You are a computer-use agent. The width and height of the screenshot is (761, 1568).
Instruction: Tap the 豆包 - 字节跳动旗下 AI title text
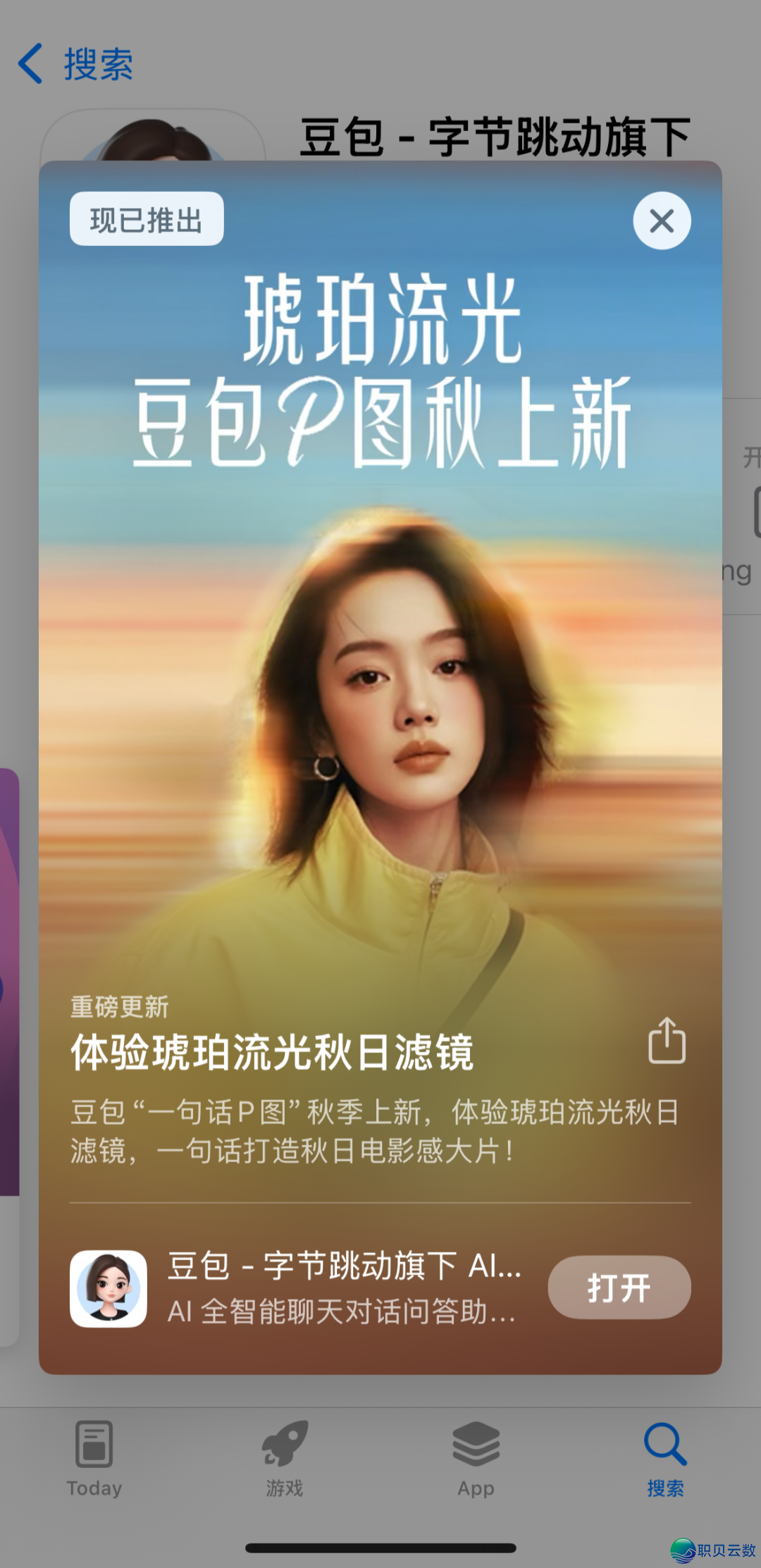[x=345, y=1265]
